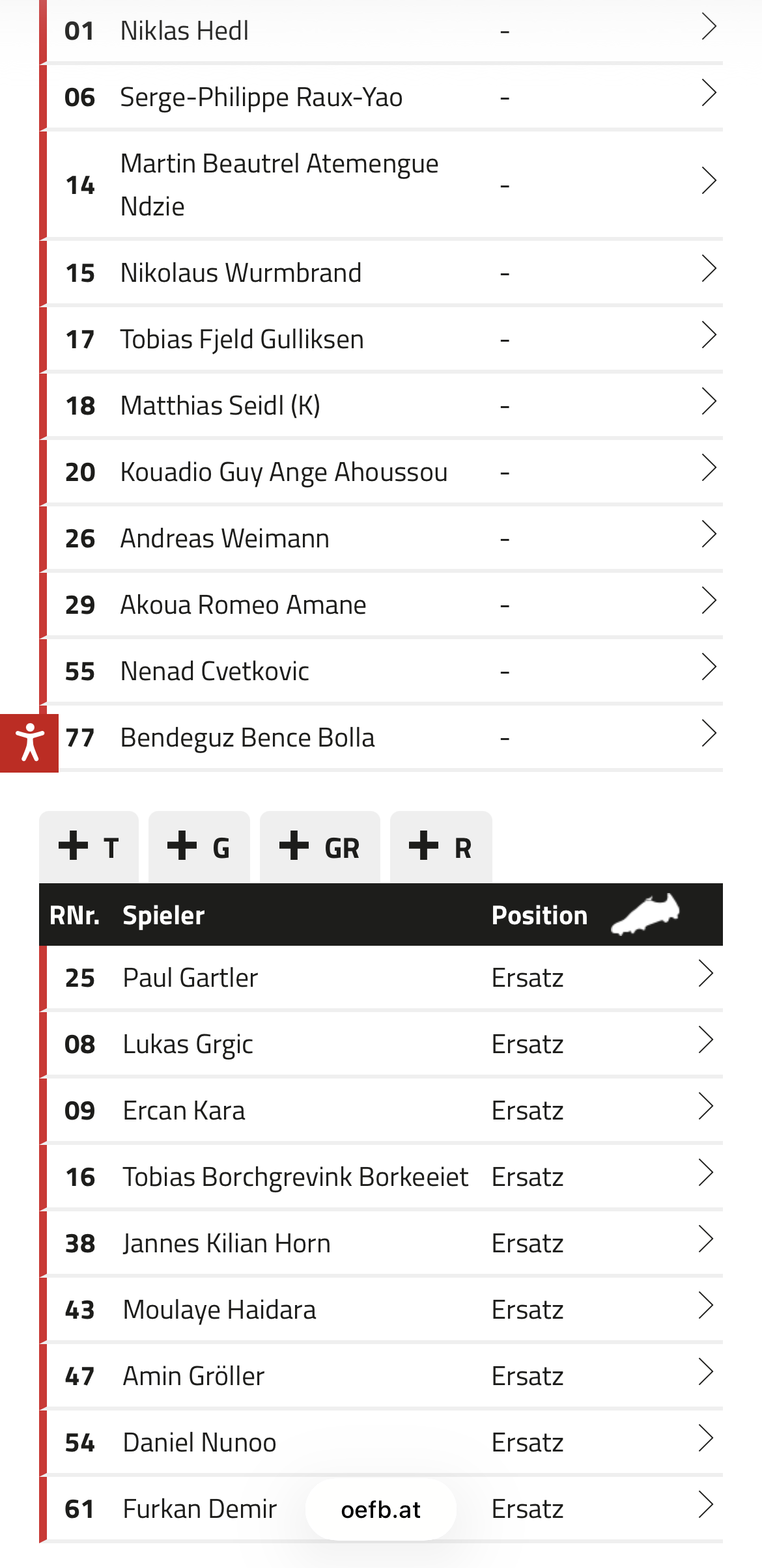Image resolution: width=762 pixels, height=1568 pixels.
Task: Open Niklas Hedl's player page
Action: [x=381, y=31]
